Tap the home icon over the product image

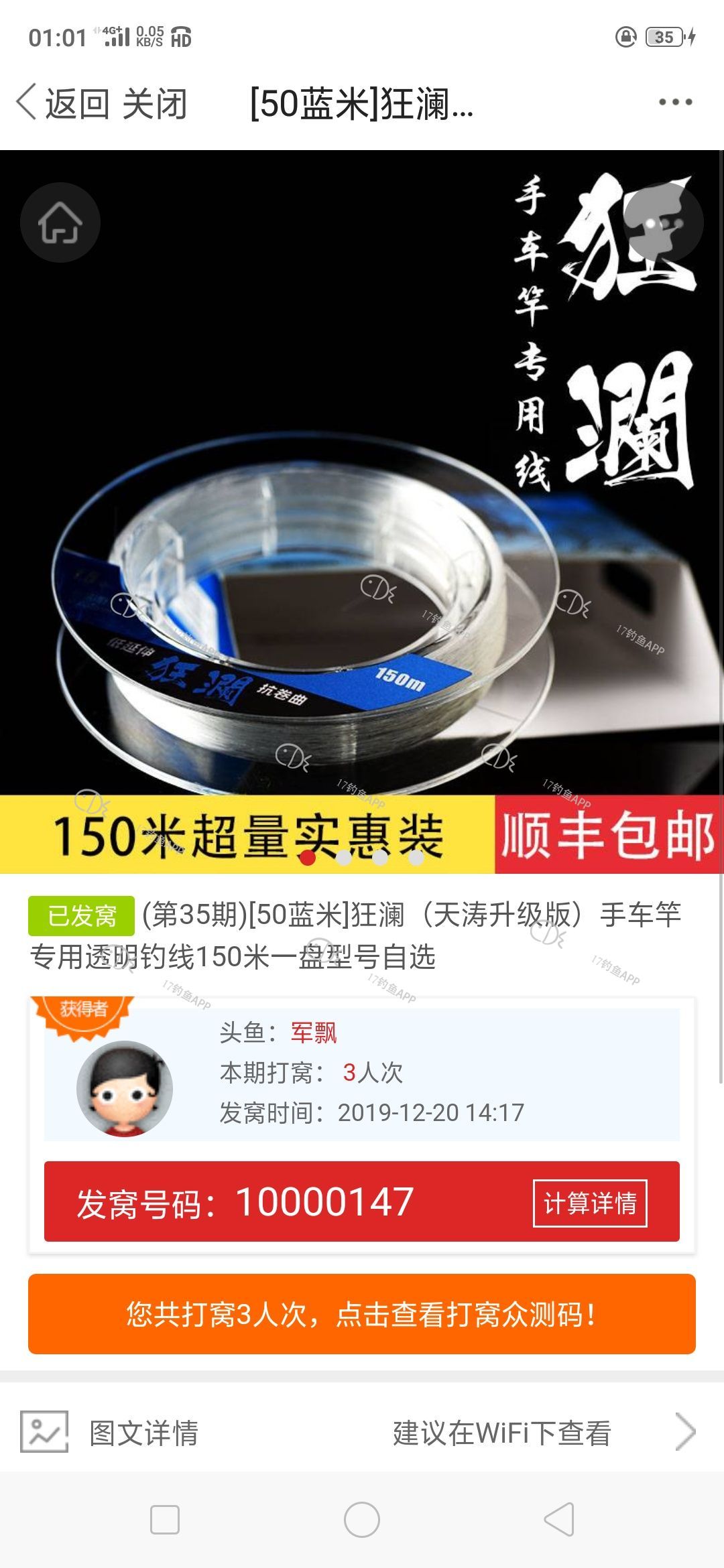pos(60,222)
